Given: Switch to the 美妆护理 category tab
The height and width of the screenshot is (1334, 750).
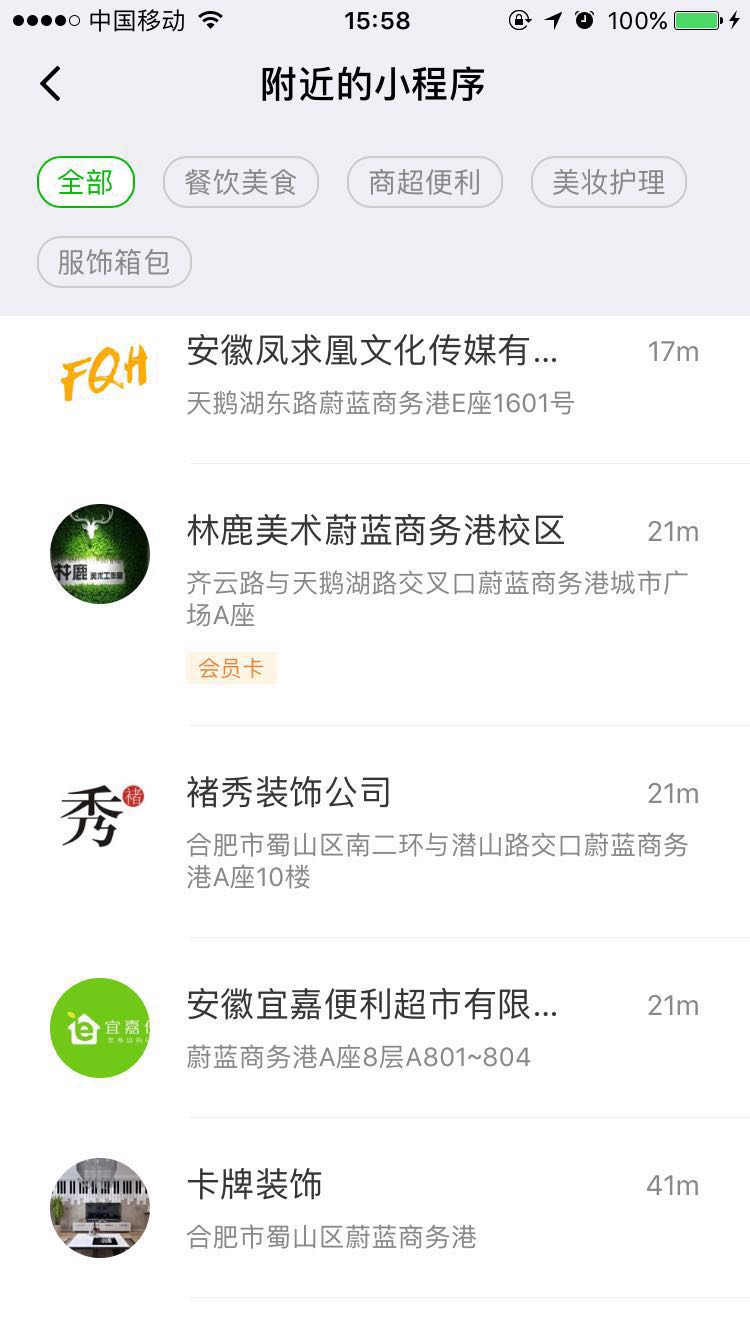Looking at the screenshot, I should coord(608,182).
